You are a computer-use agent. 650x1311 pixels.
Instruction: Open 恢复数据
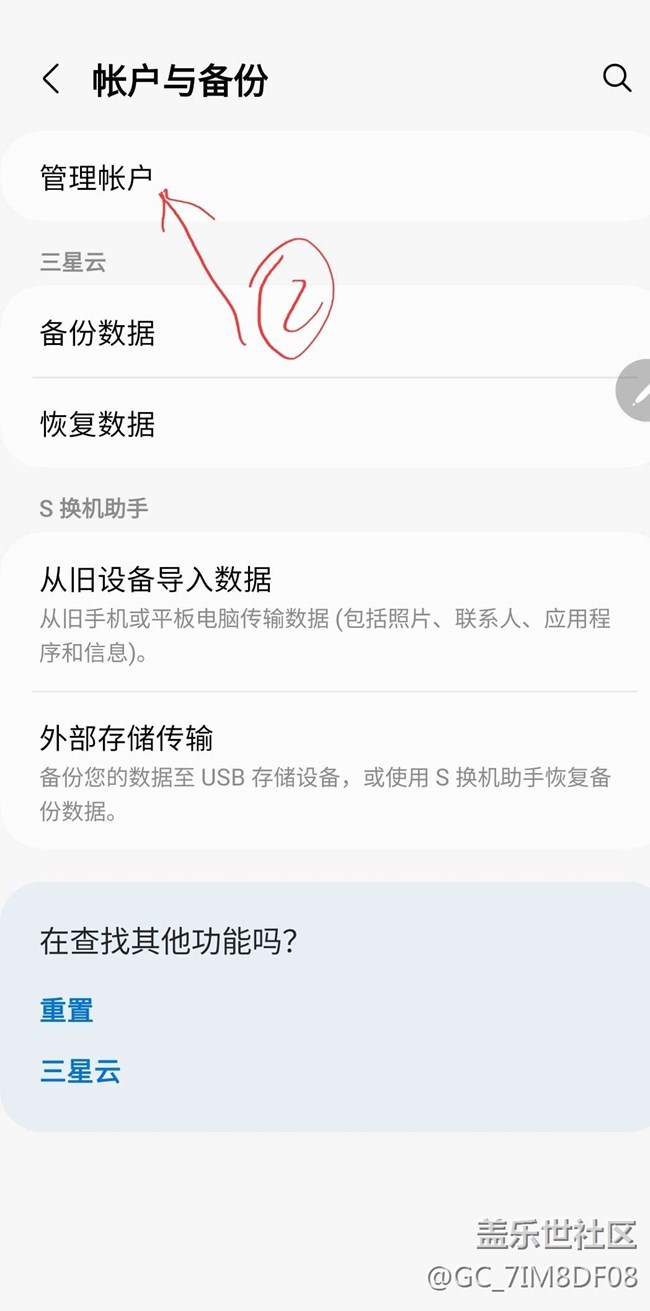tap(98, 424)
